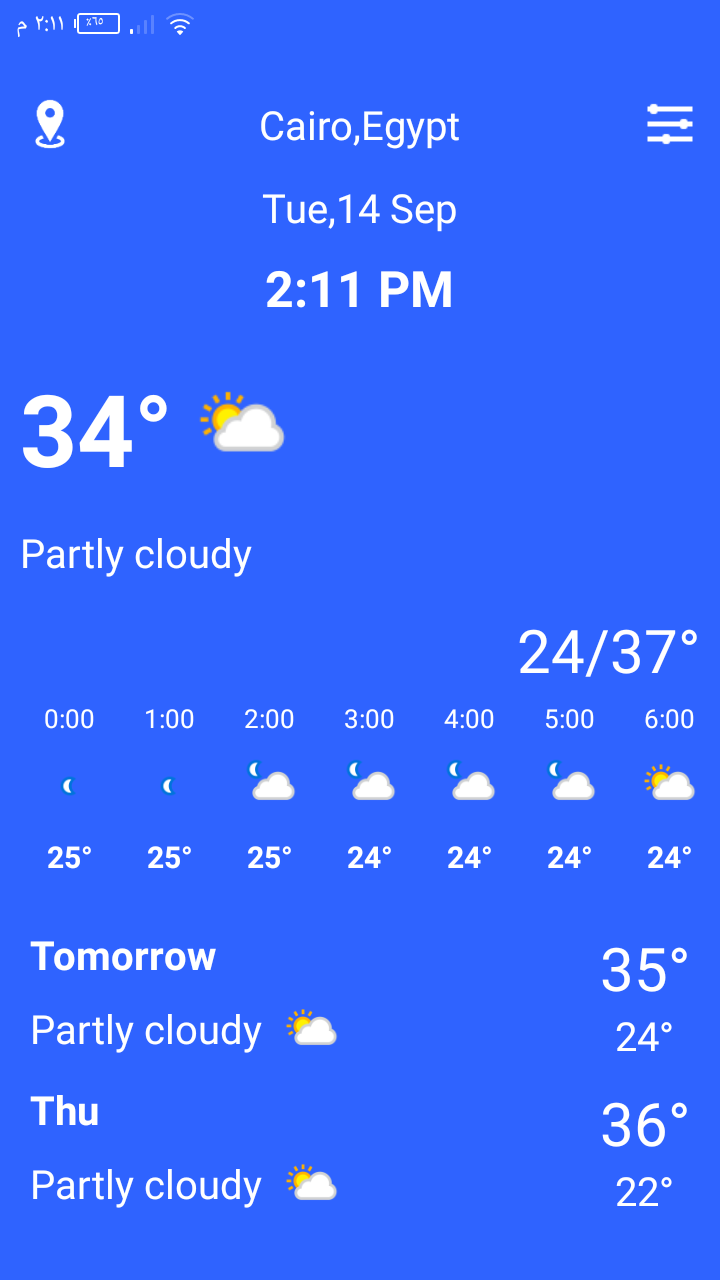The height and width of the screenshot is (1280, 720).
Task: Tap the moon icon at 1:00
Action: point(168,784)
